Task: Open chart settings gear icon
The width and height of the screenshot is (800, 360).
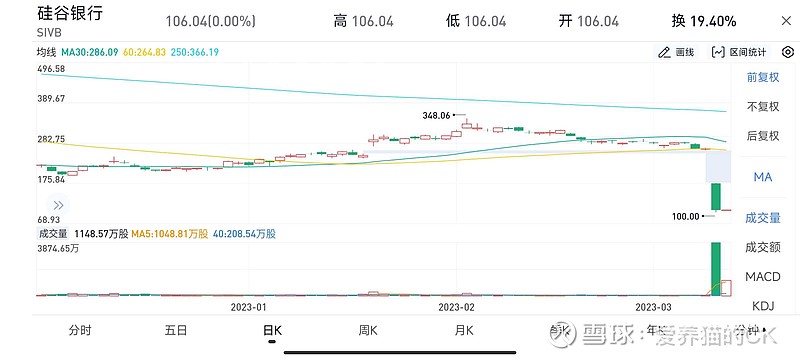Action: click(x=788, y=52)
